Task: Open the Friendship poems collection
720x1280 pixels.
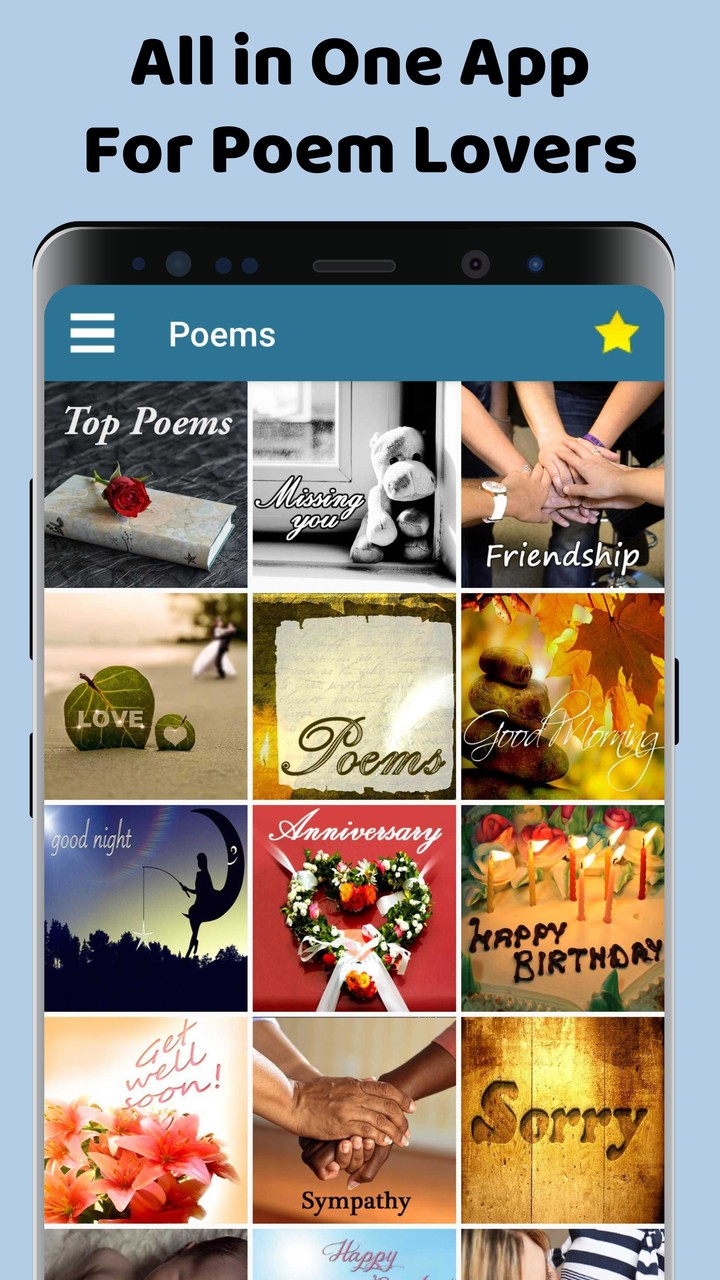Action: tap(563, 483)
